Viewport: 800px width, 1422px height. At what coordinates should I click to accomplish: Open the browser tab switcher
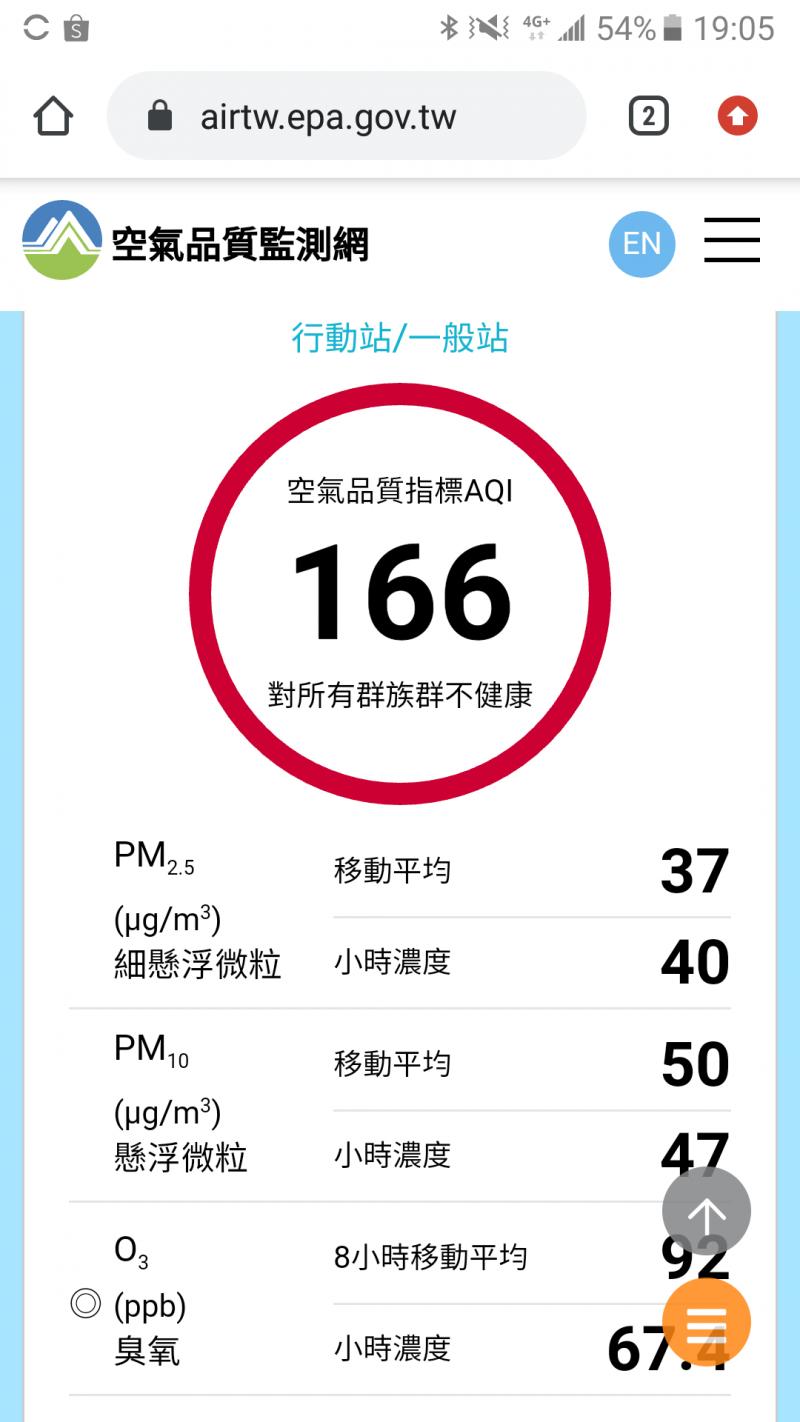pyautogui.click(x=648, y=117)
